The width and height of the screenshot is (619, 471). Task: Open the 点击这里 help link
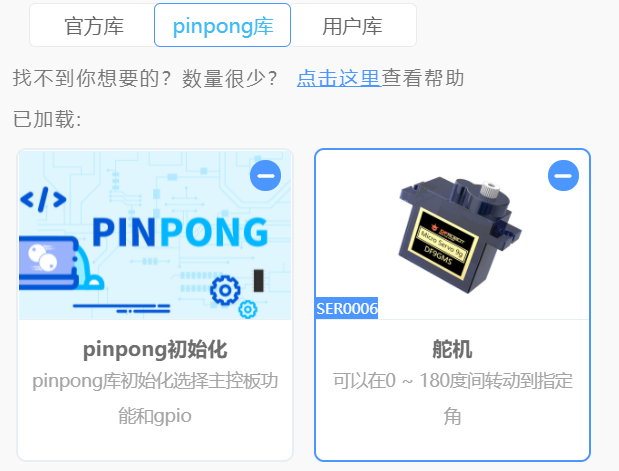(338, 78)
